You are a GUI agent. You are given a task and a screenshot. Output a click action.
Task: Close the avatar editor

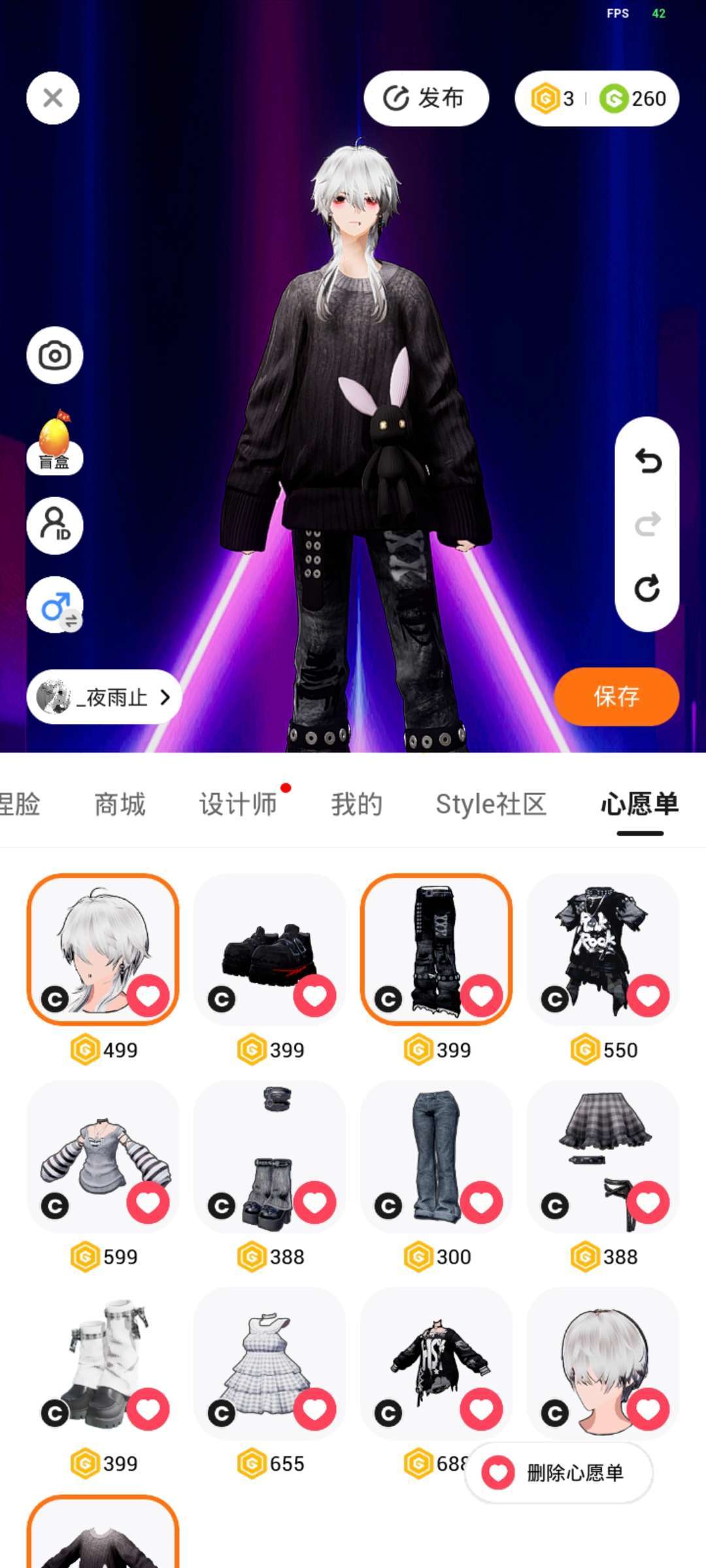pos(53,98)
